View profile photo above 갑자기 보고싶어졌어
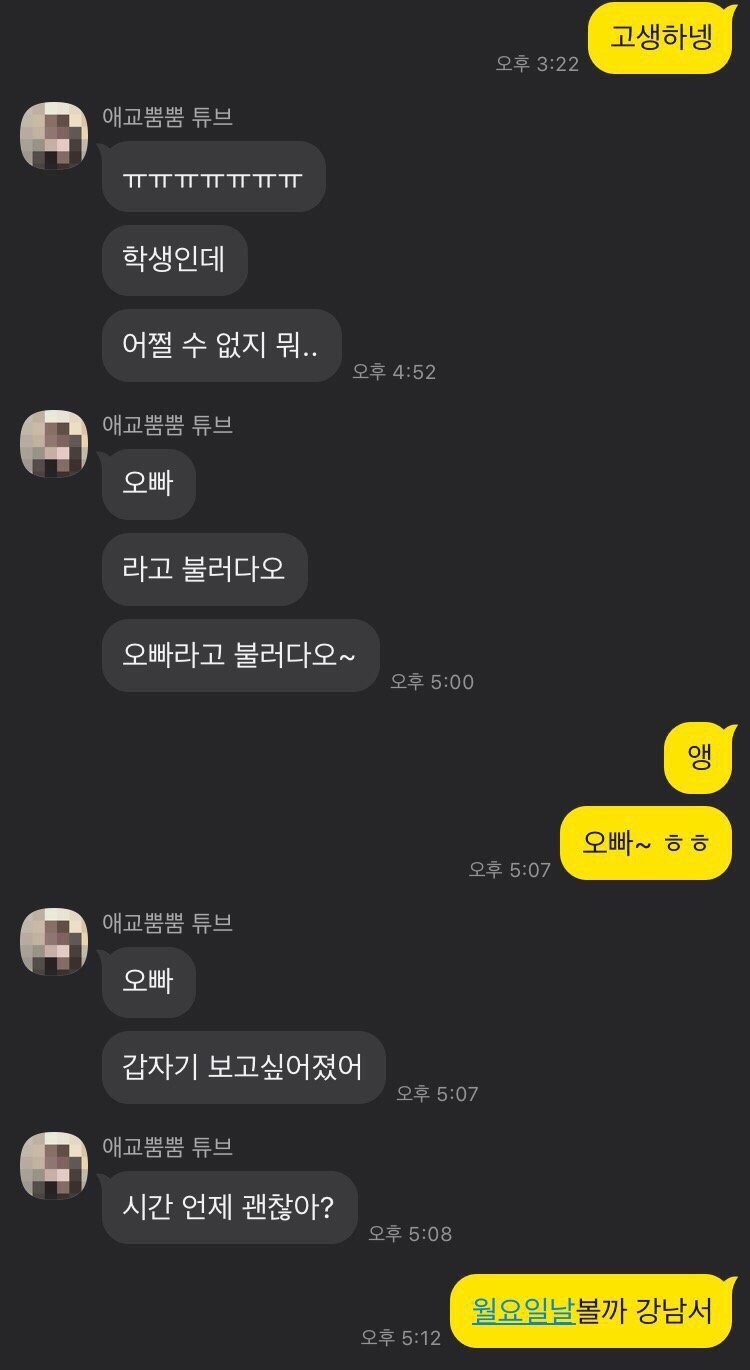 (54, 941)
